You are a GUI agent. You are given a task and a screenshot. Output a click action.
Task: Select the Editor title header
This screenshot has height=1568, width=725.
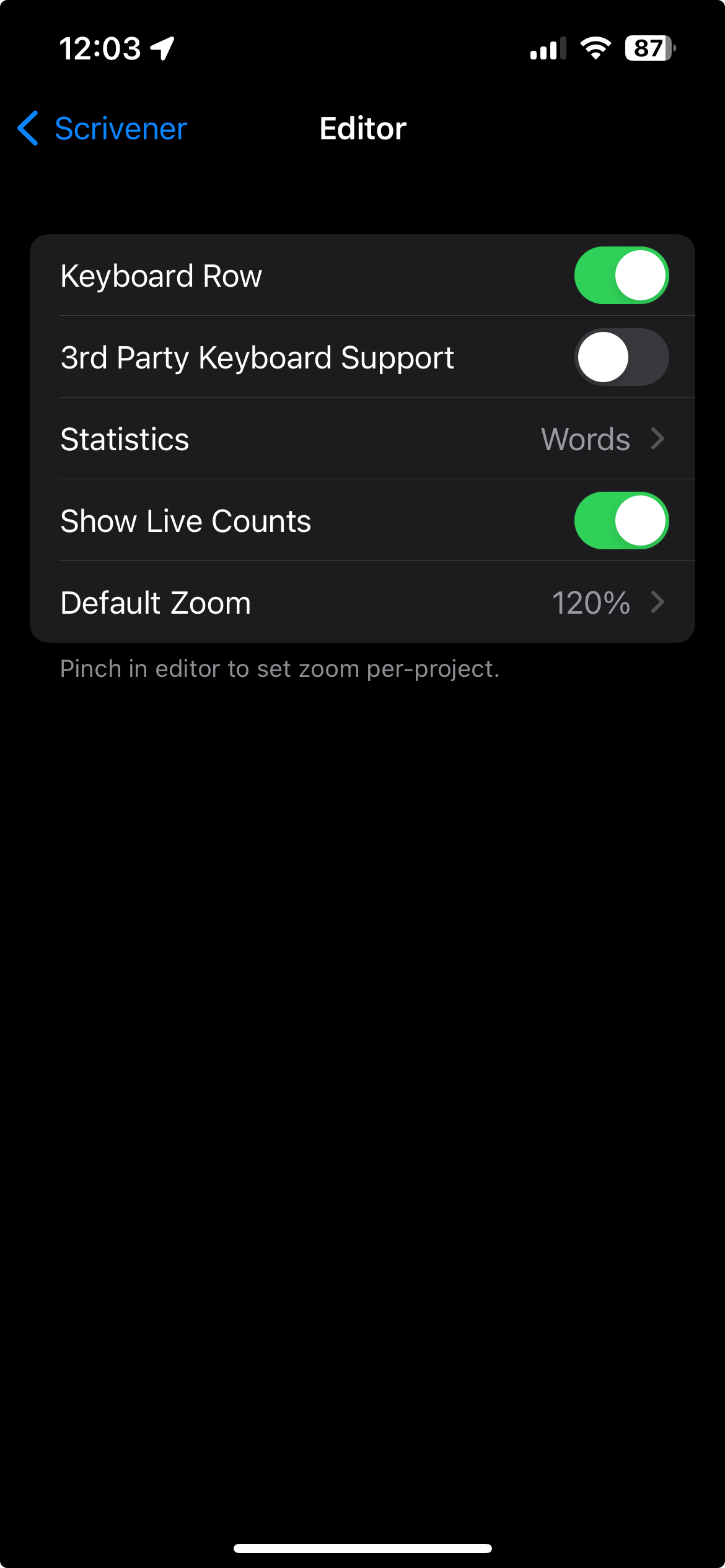362,128
